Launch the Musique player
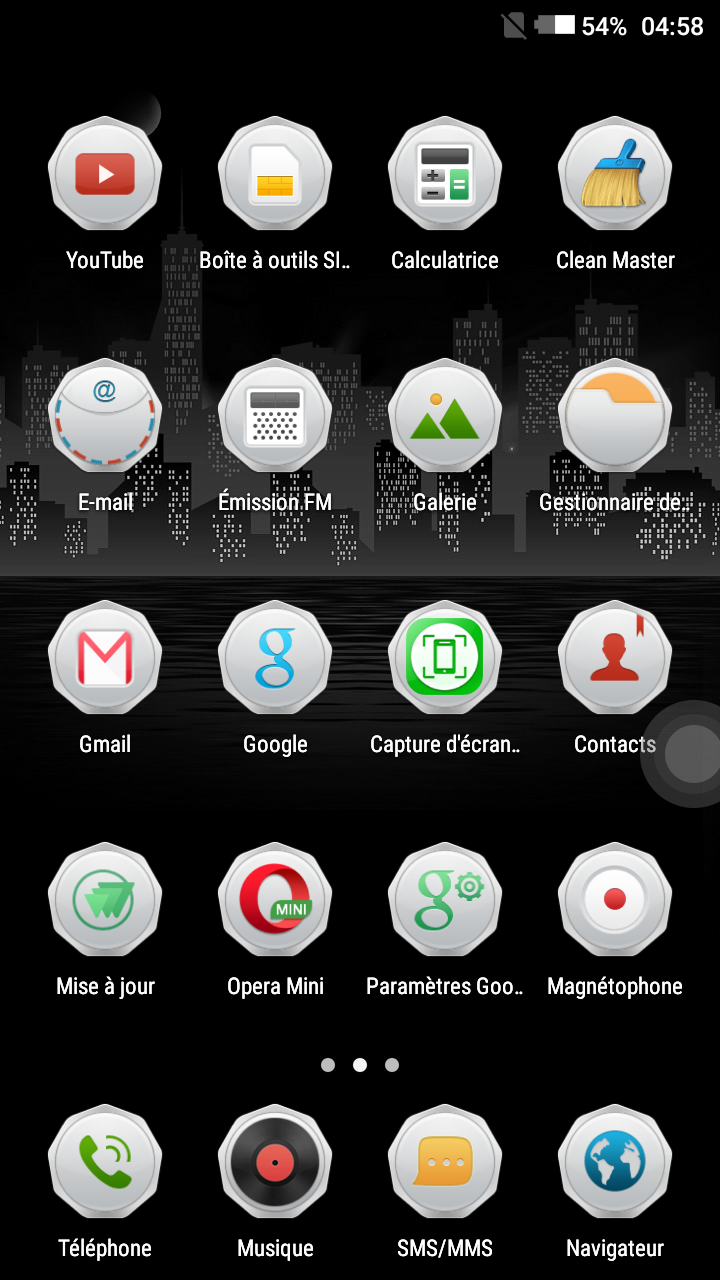The height and width of the screenshot is (1280, 720). coord(275,1162)
